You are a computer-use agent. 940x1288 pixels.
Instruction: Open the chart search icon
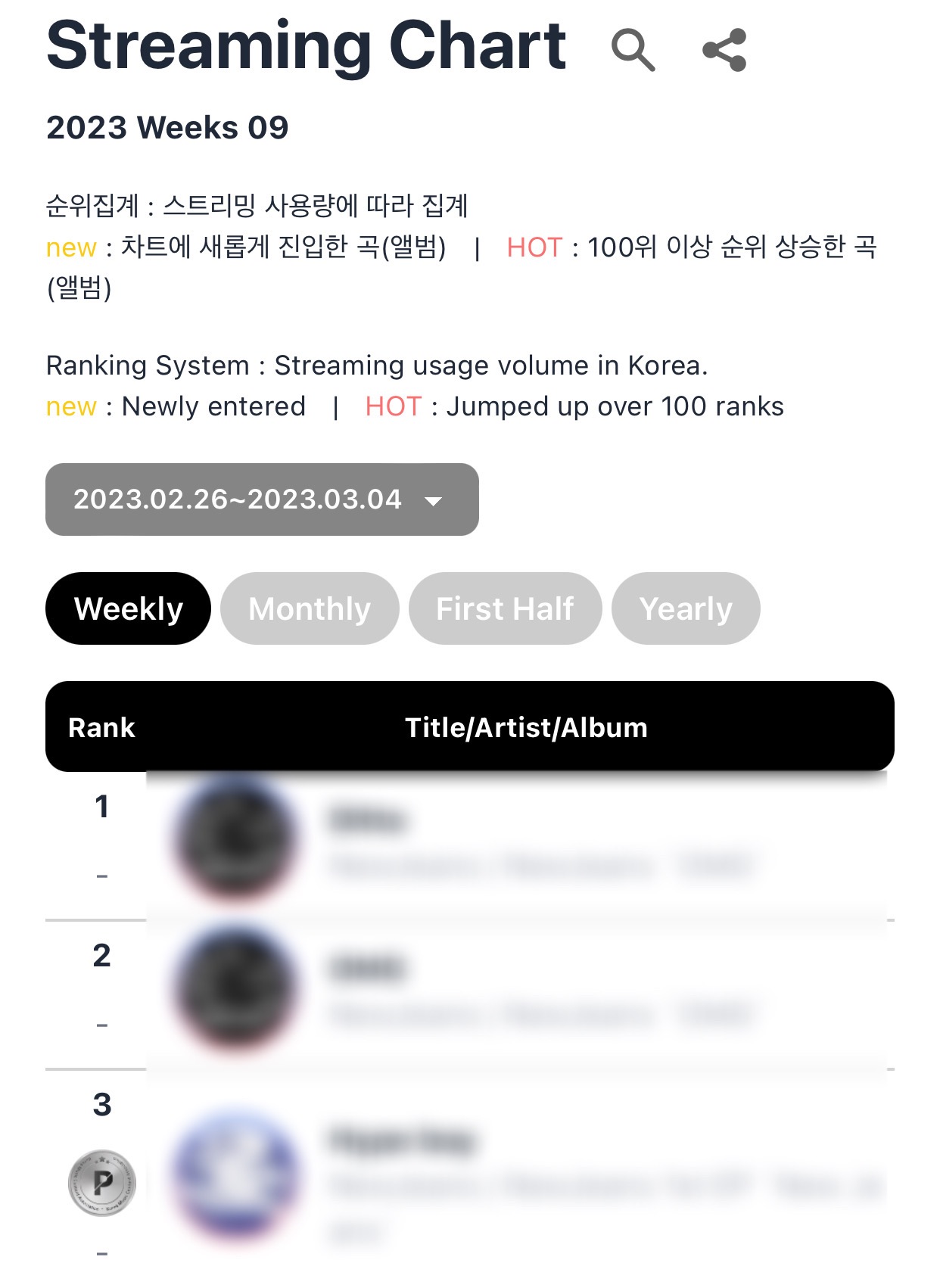(x=633, y=50)
